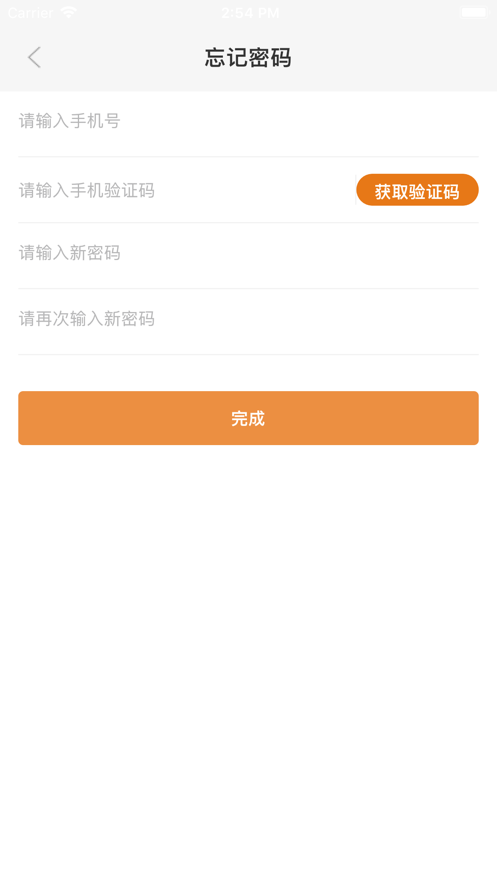Focus the 请输入手机验证码 verification code field
497x883 pixels.
point(186,190)
